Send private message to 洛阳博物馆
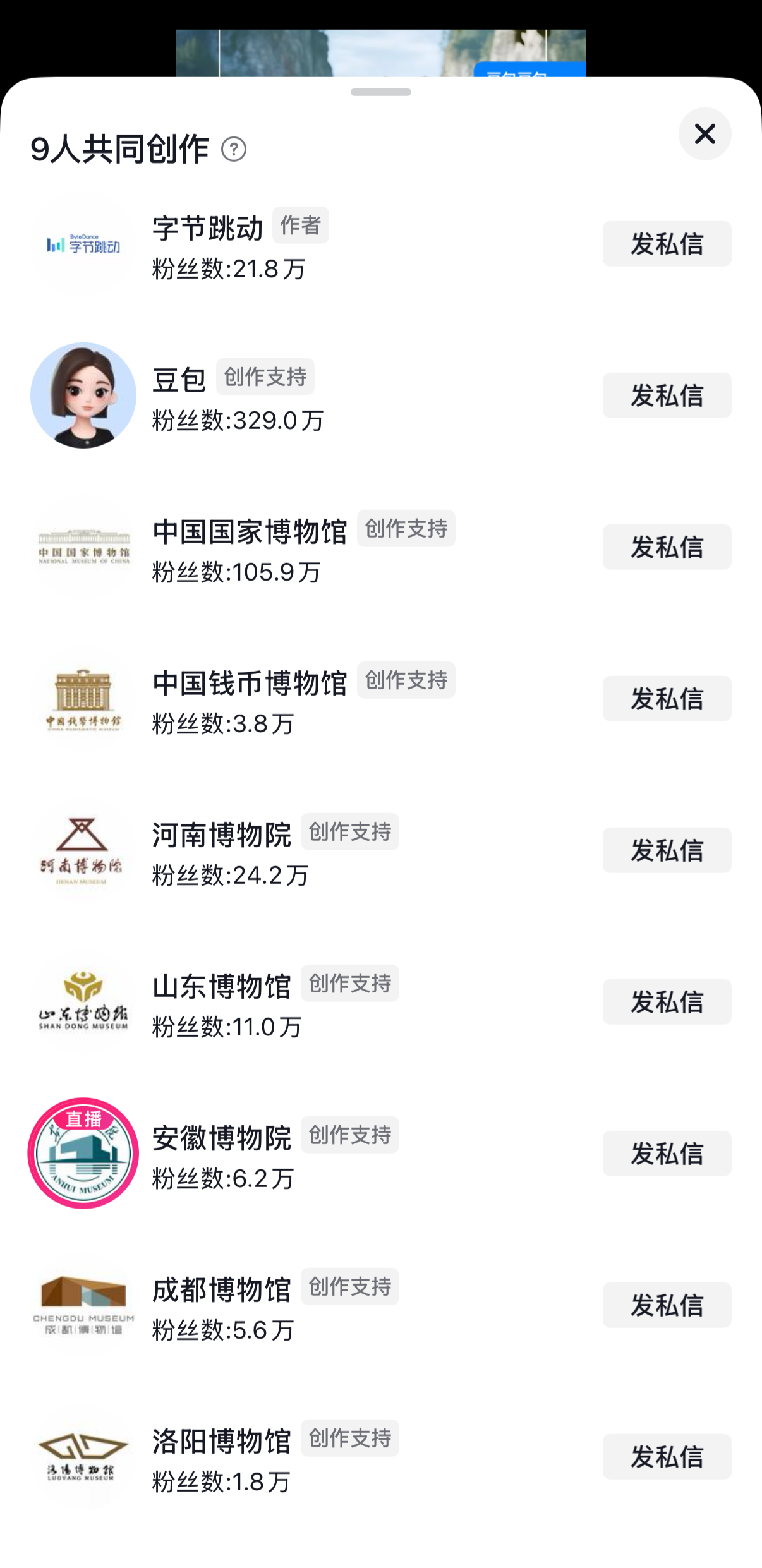762x1568 pixels. click(x=667, y=1456)
